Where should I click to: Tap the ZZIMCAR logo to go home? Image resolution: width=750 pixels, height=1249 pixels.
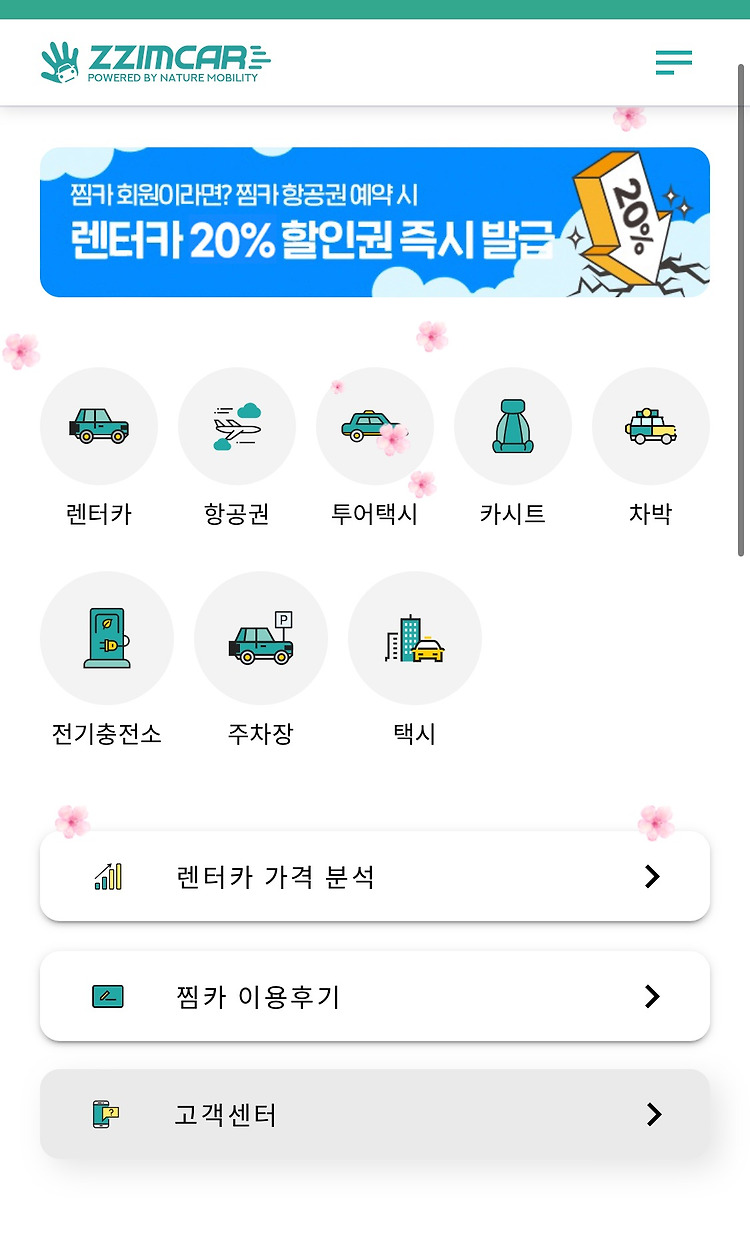pos(156,62)
